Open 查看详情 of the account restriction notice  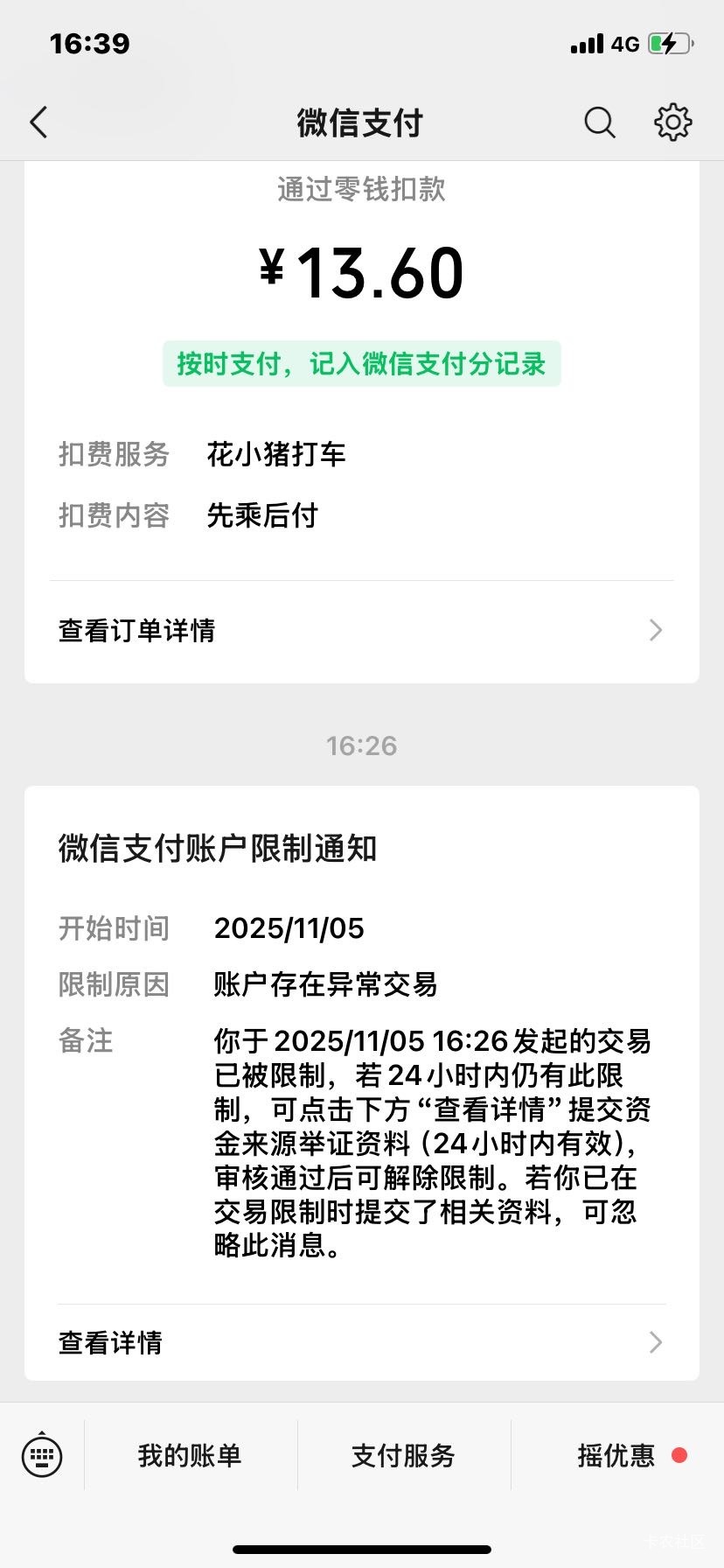(x=362, y=1342)
